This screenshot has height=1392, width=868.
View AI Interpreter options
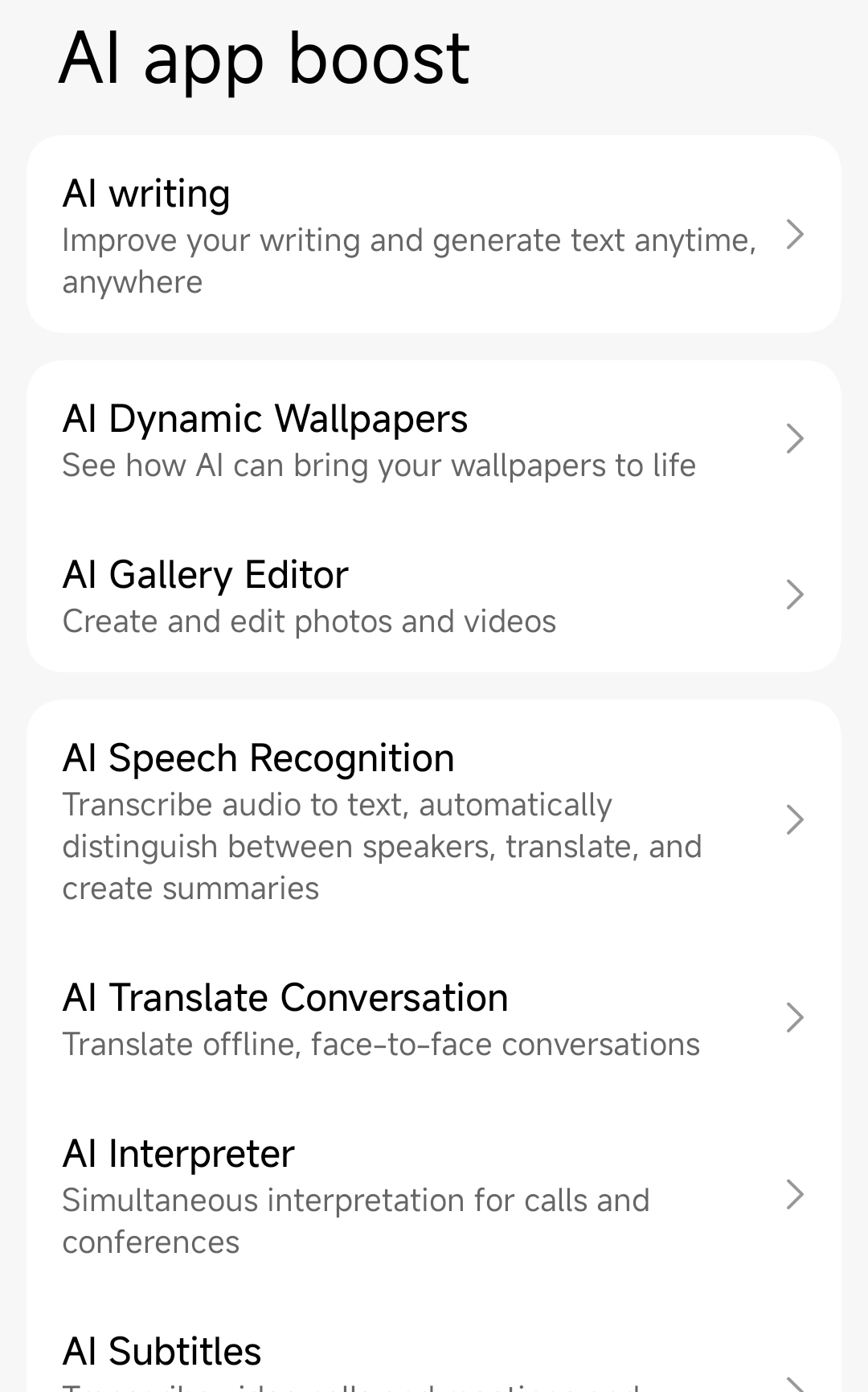[434, 1195]
